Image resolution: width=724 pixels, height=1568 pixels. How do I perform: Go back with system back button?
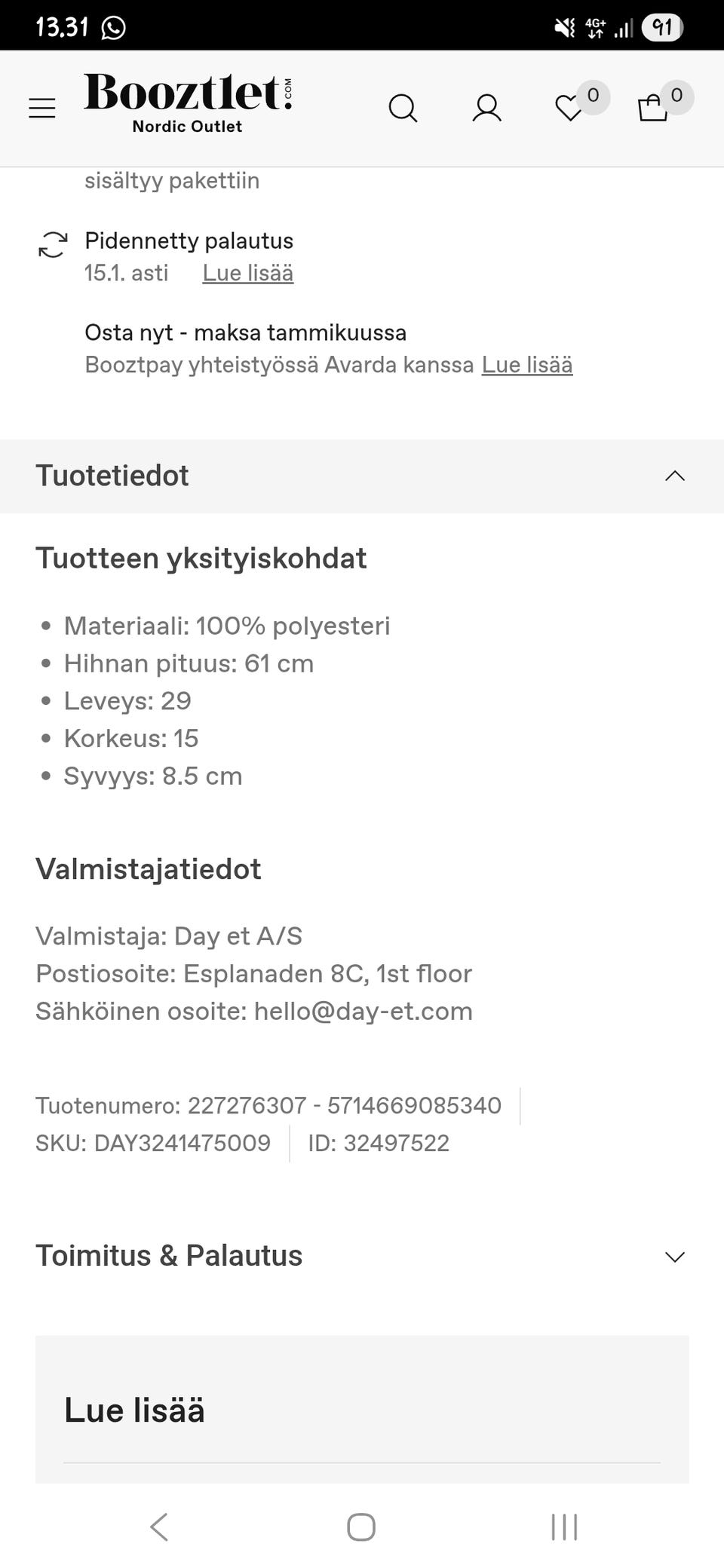click(159, 1527)
